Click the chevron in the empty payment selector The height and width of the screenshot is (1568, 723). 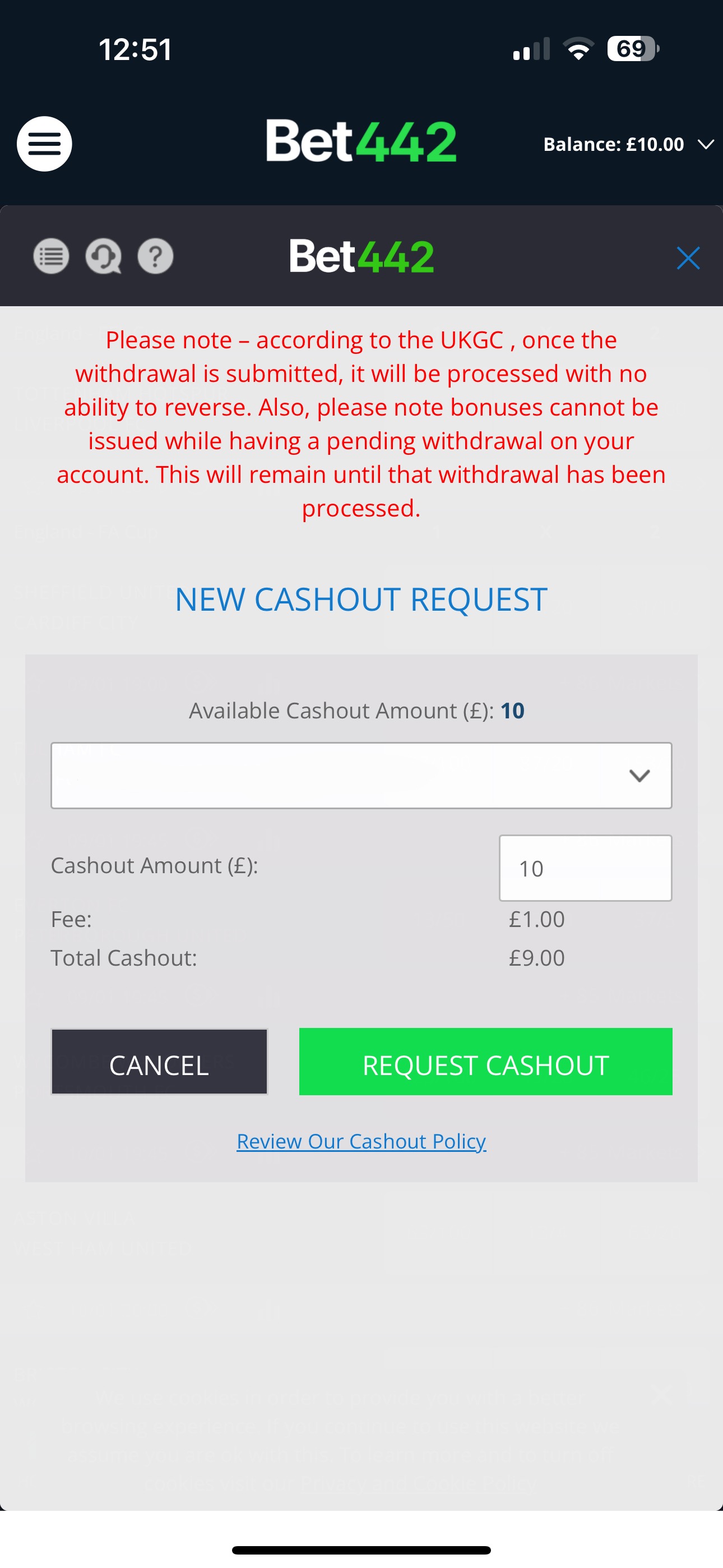click(638, 775)
